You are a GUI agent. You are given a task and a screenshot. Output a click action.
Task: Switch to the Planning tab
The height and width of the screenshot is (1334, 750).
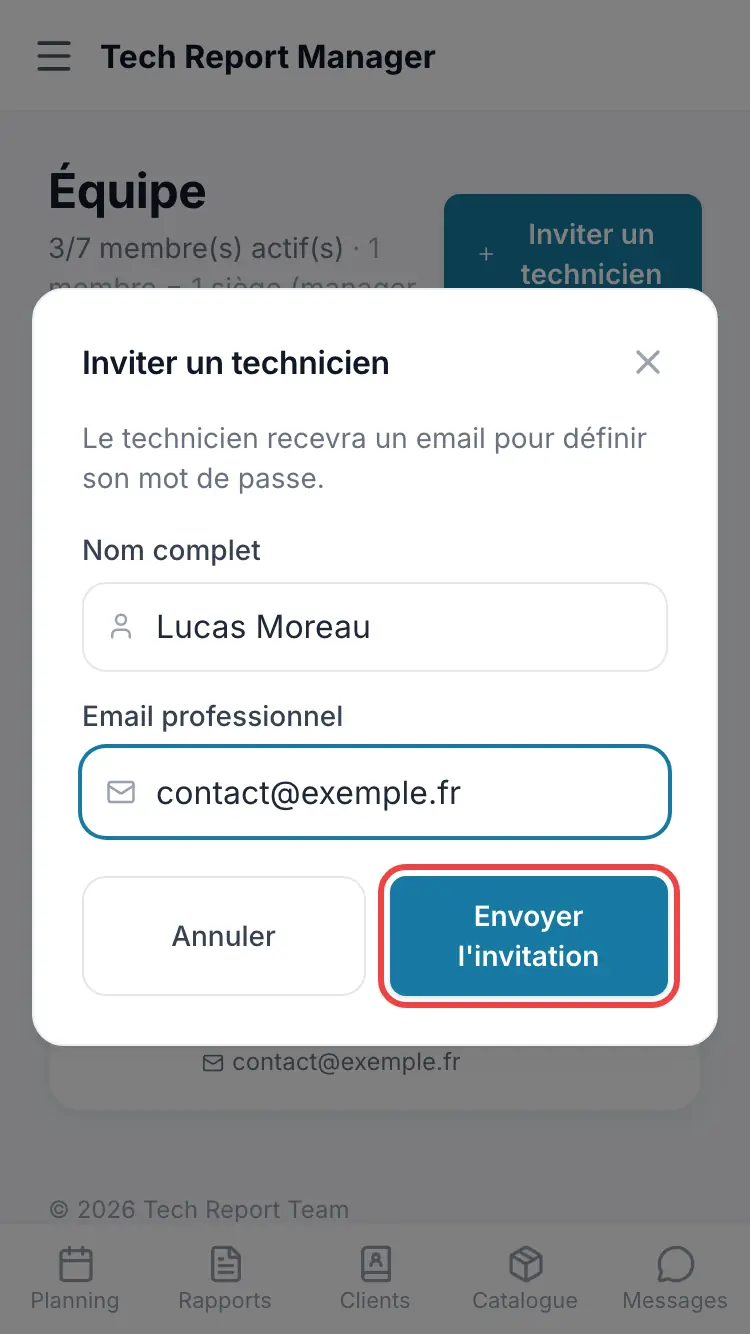(75, 1279)
